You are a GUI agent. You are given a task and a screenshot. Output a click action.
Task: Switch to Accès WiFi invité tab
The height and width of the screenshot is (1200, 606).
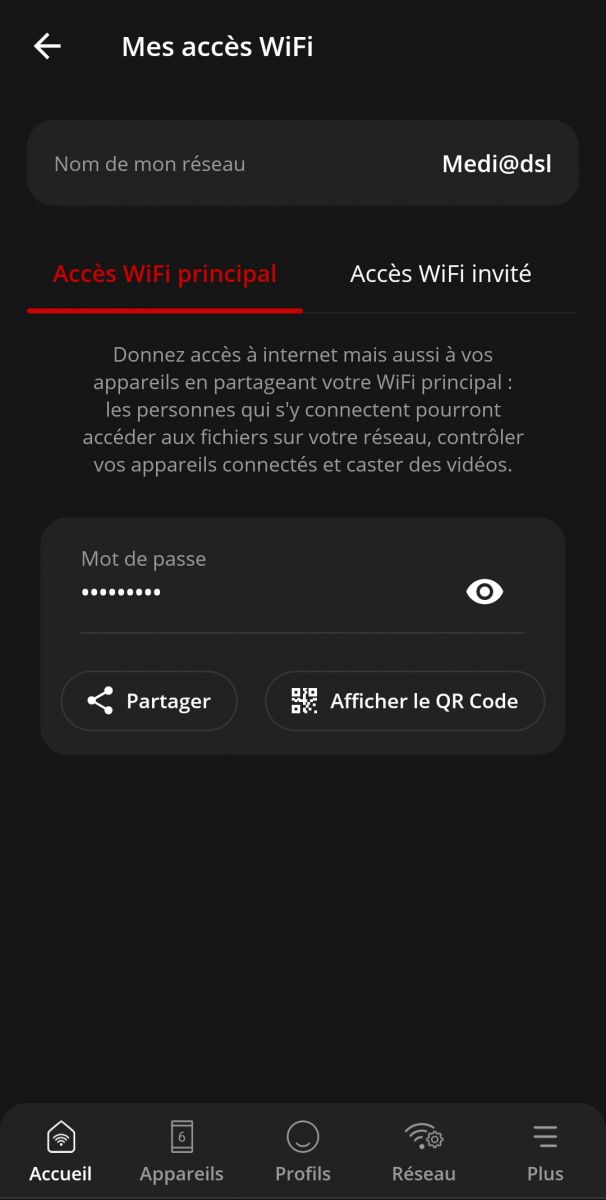point(440,274)
